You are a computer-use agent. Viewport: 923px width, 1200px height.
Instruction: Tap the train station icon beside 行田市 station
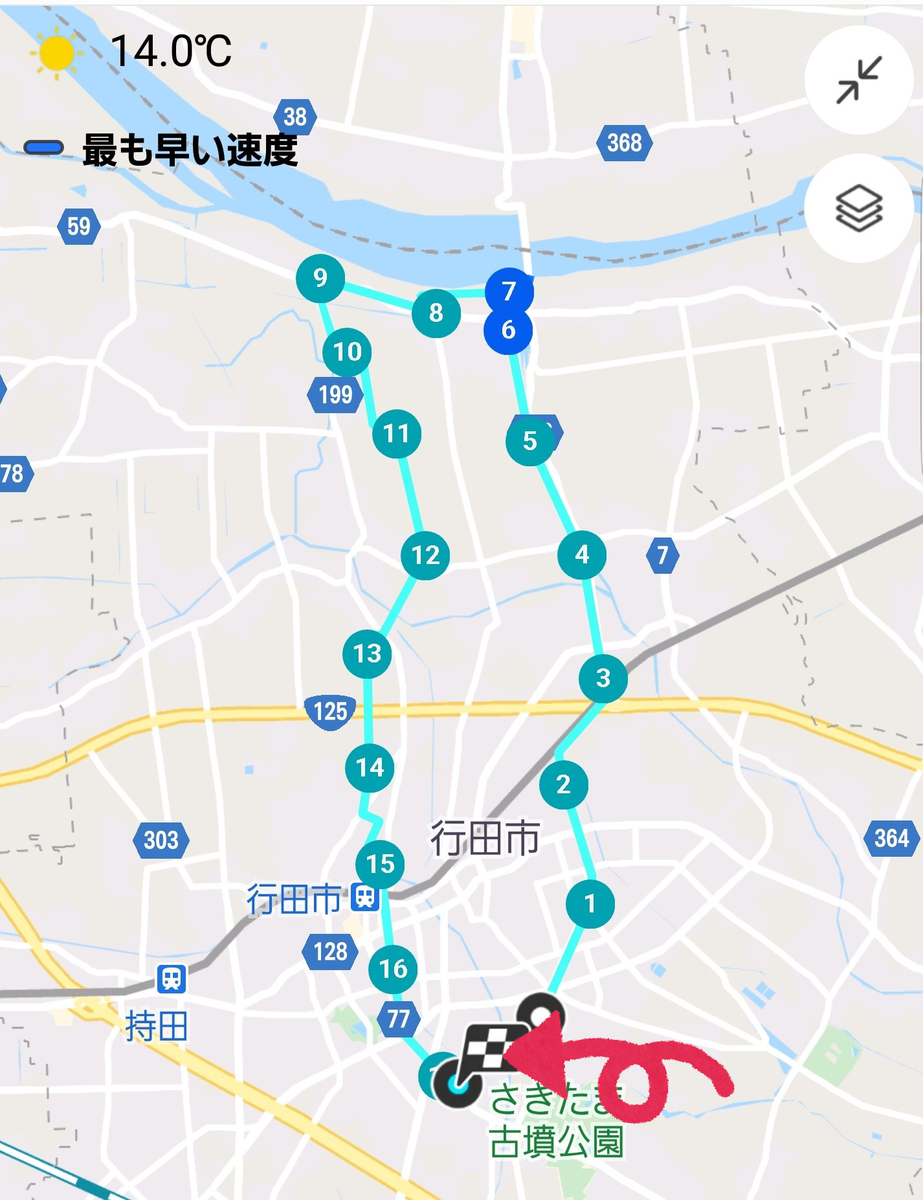367,899
